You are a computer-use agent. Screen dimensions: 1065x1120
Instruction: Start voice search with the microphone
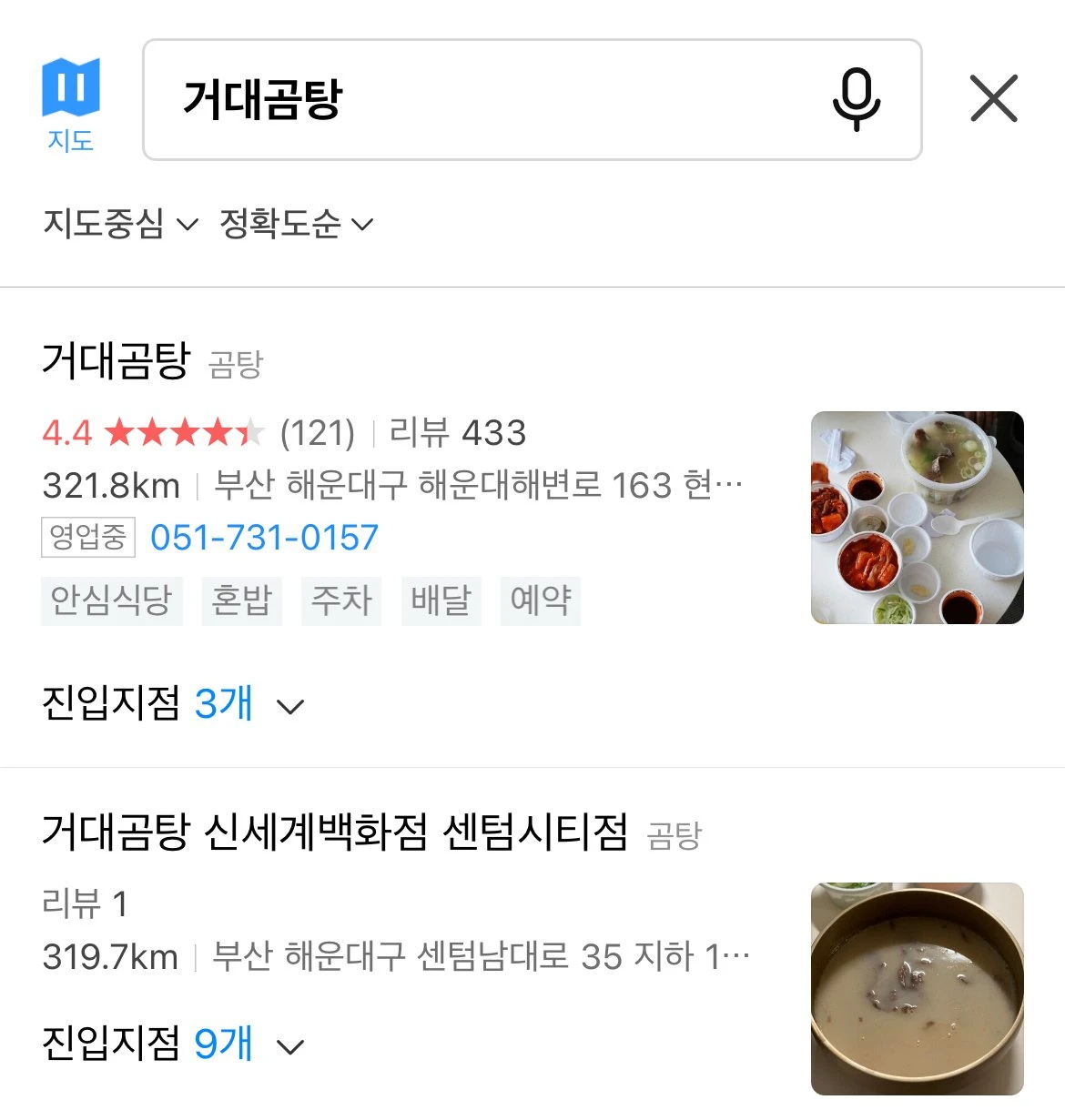[x=856, y=100]
